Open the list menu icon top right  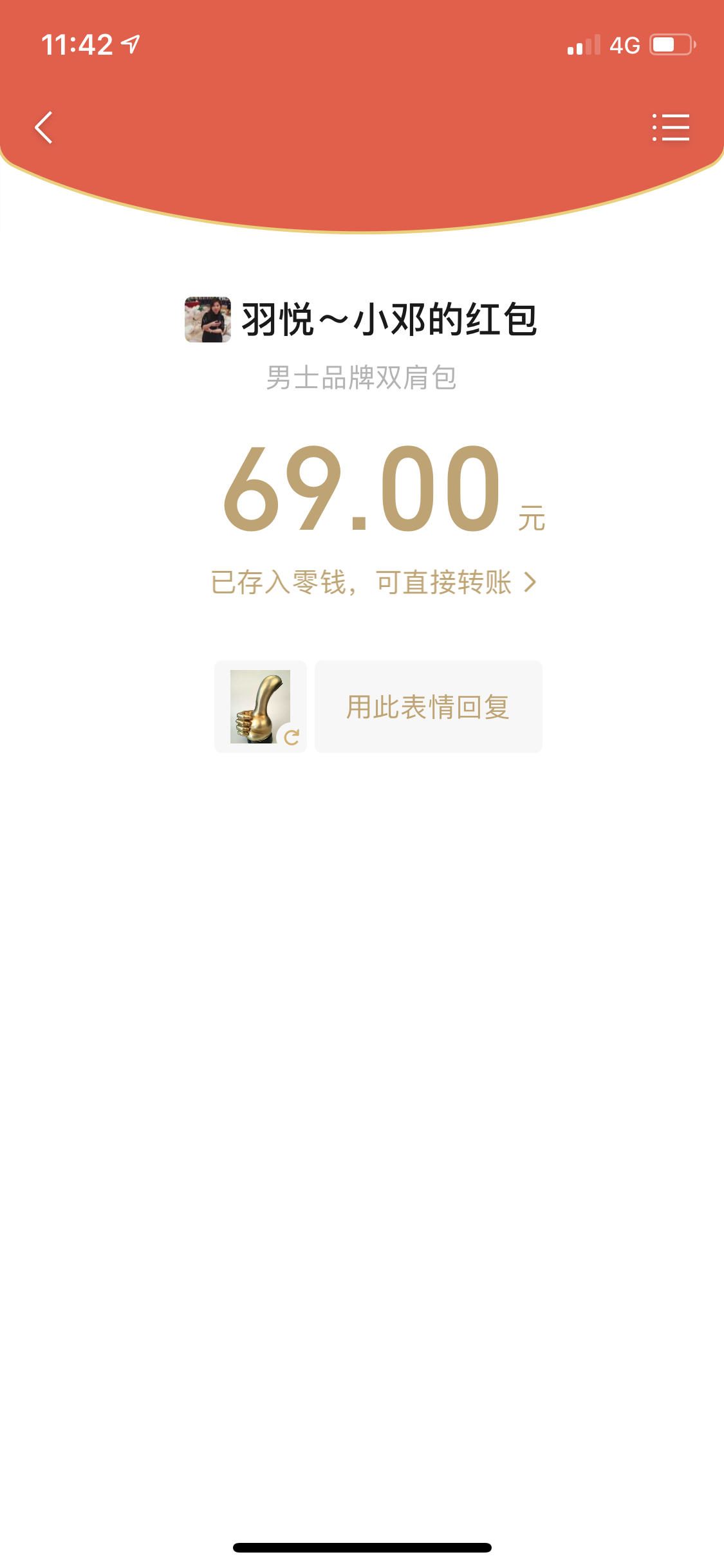(671, 127)
